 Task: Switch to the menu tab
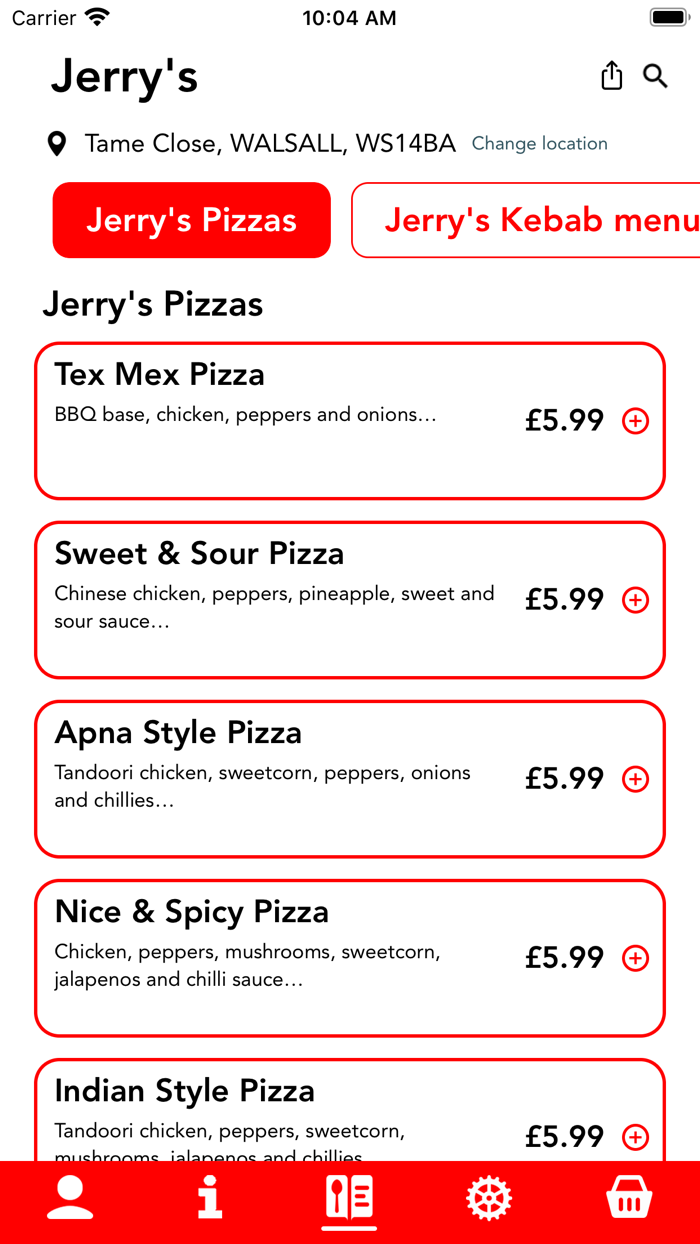350,1198
